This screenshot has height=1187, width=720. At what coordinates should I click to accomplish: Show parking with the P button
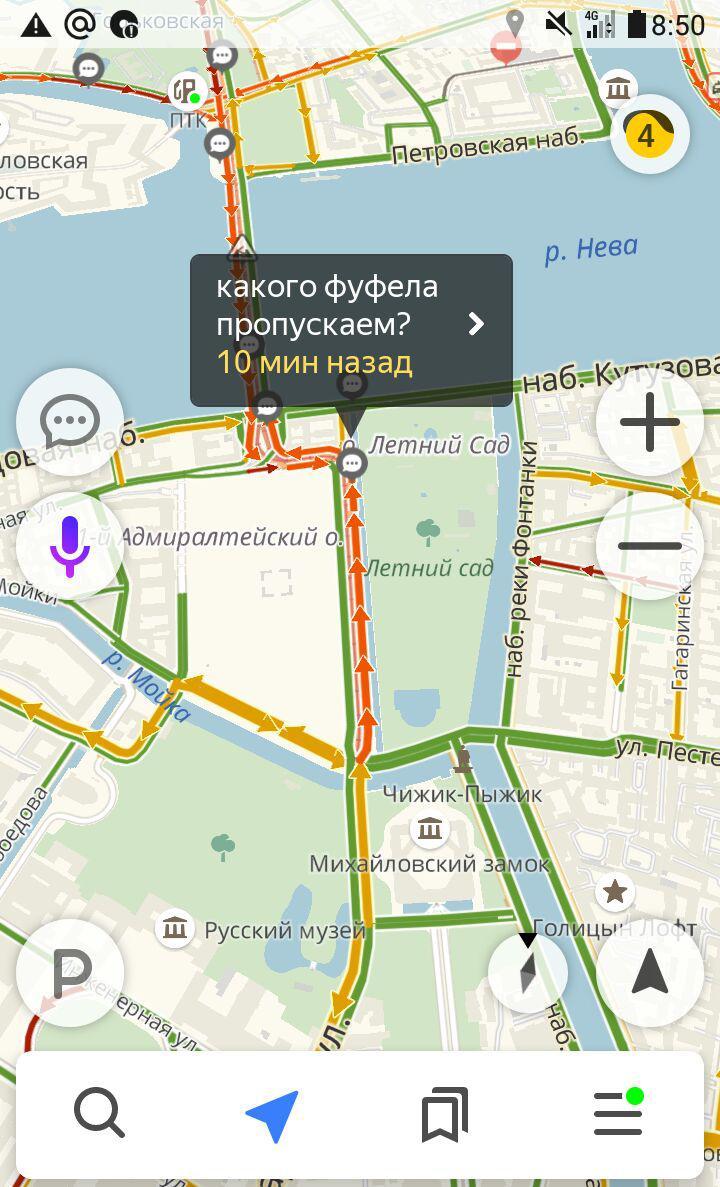[69, 972]
